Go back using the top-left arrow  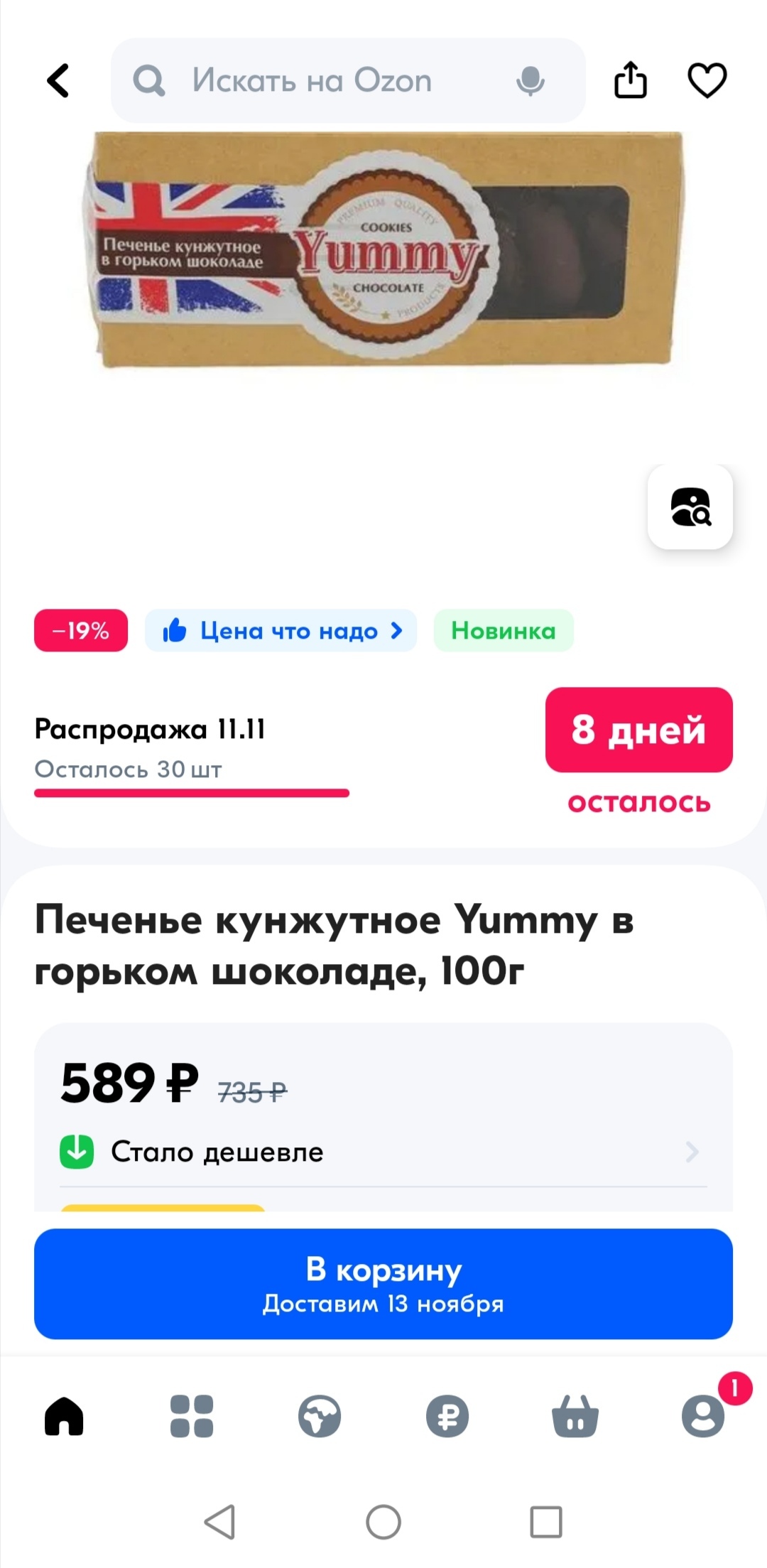click(58, 80)
